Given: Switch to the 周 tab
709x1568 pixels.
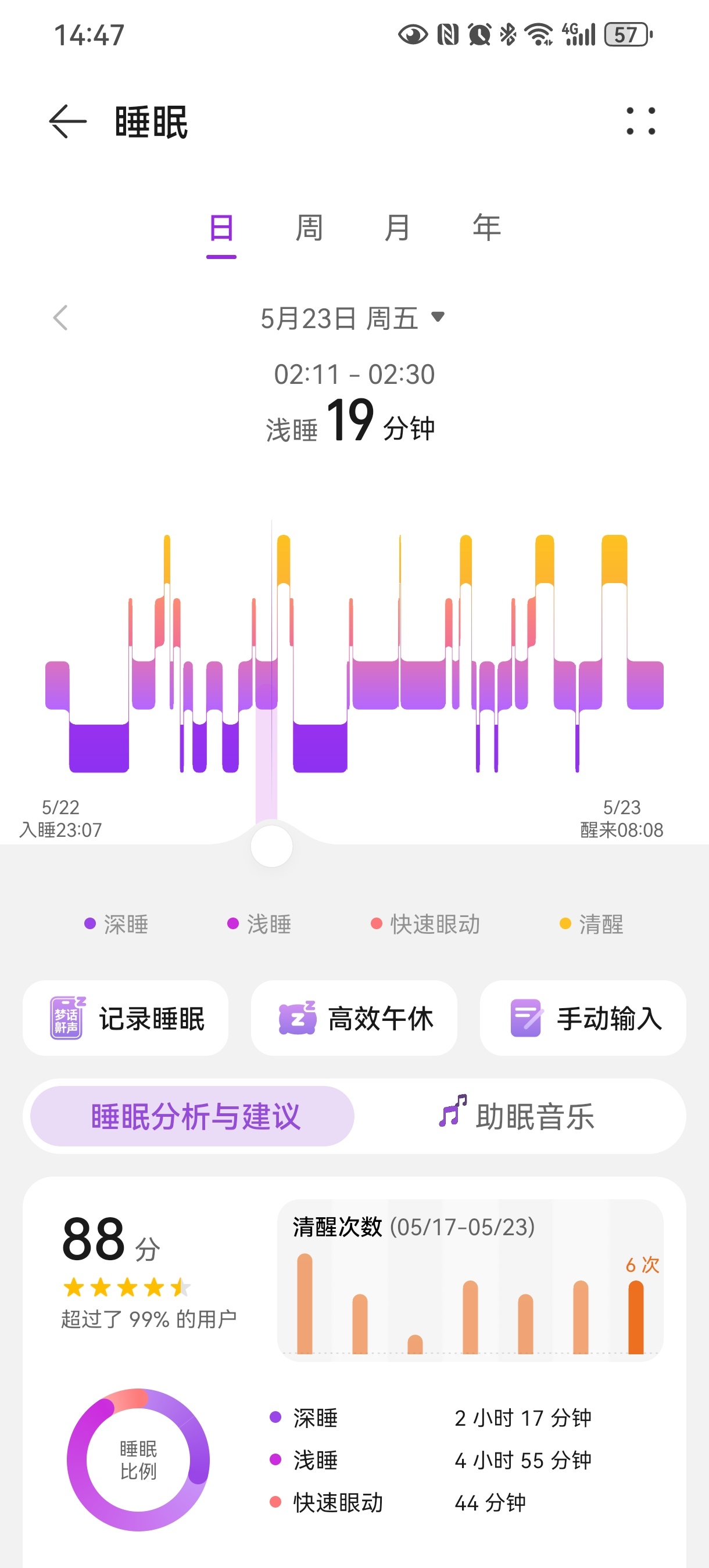Looking at the screenshot, I should coord(309,229).
